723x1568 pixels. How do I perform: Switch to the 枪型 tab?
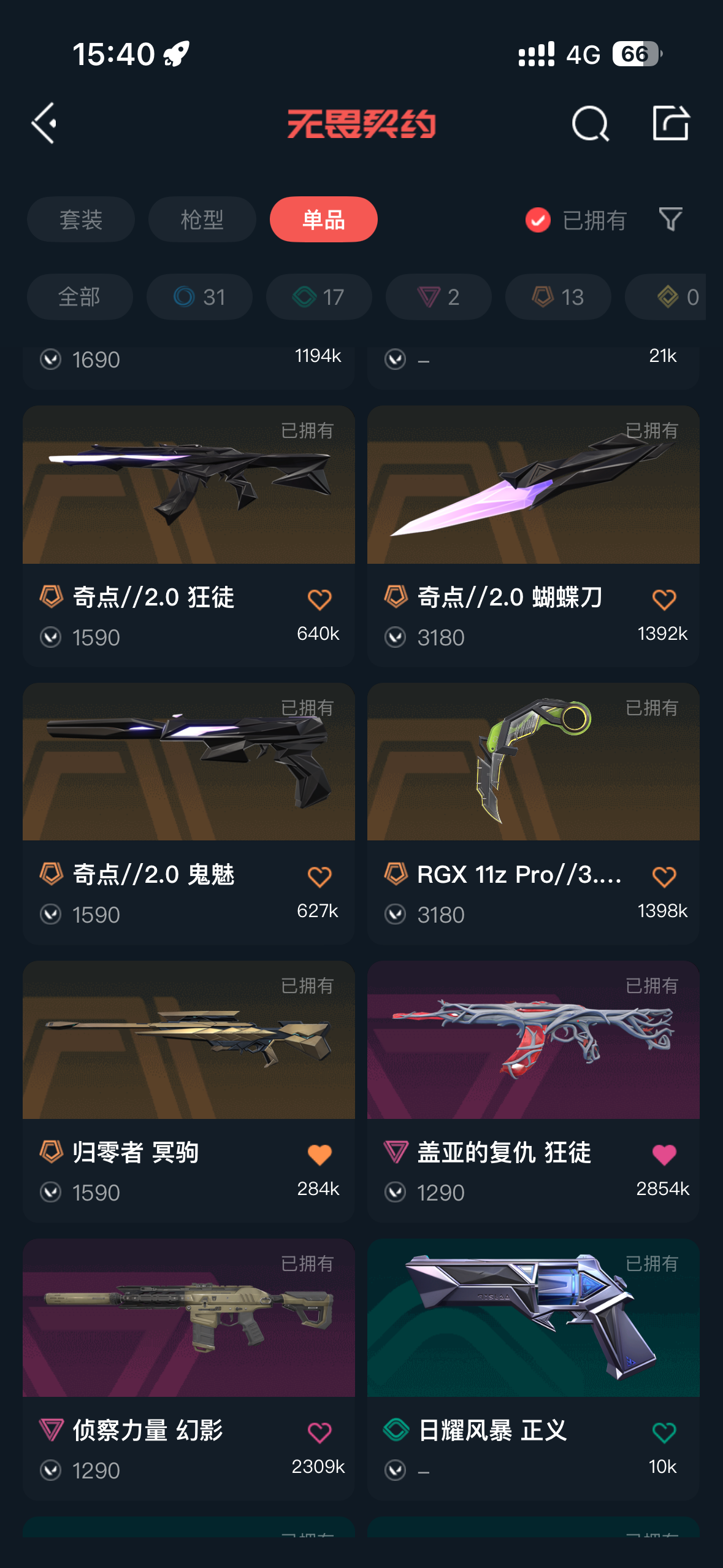click(202, 220)
